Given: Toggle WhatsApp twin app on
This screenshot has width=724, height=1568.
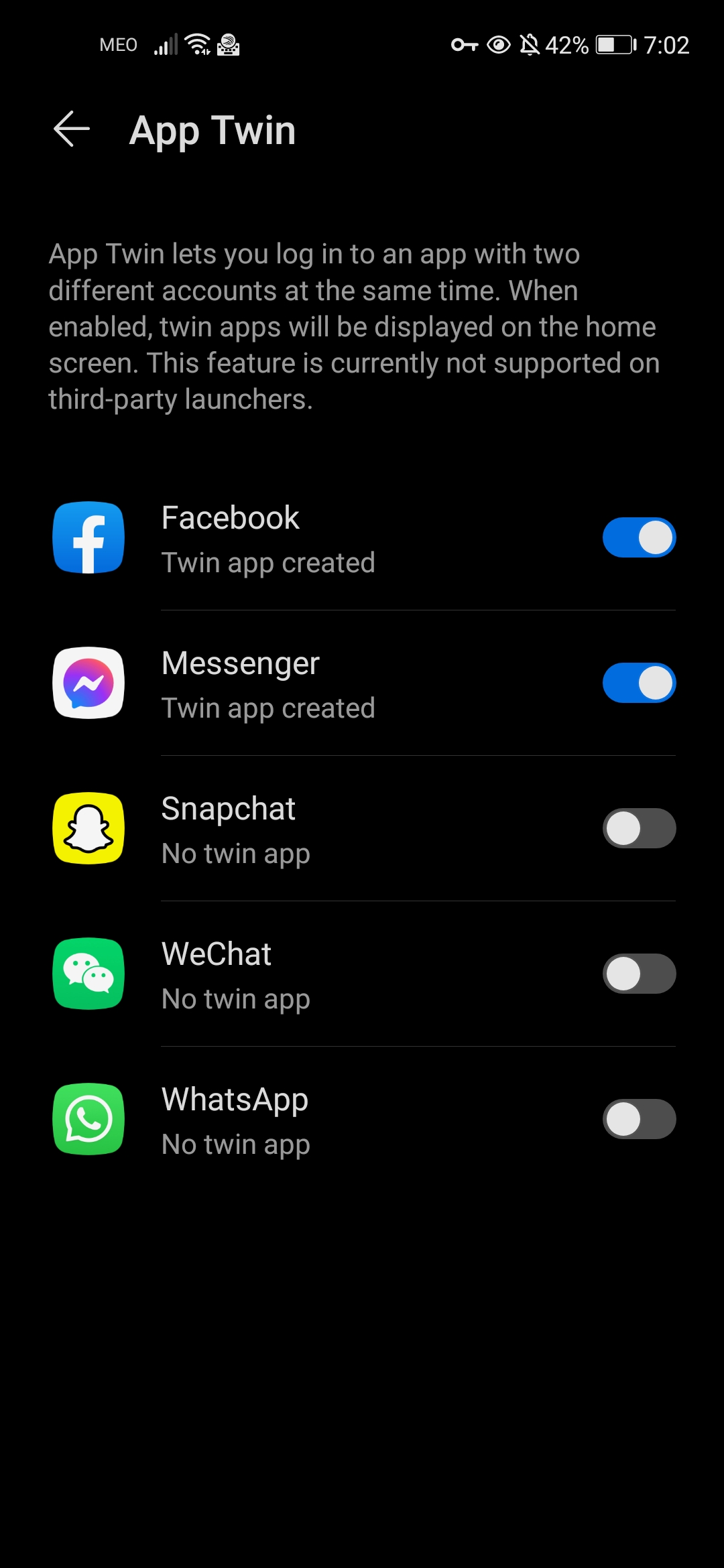Looking at the screenshot, I should click(638, 1119).
